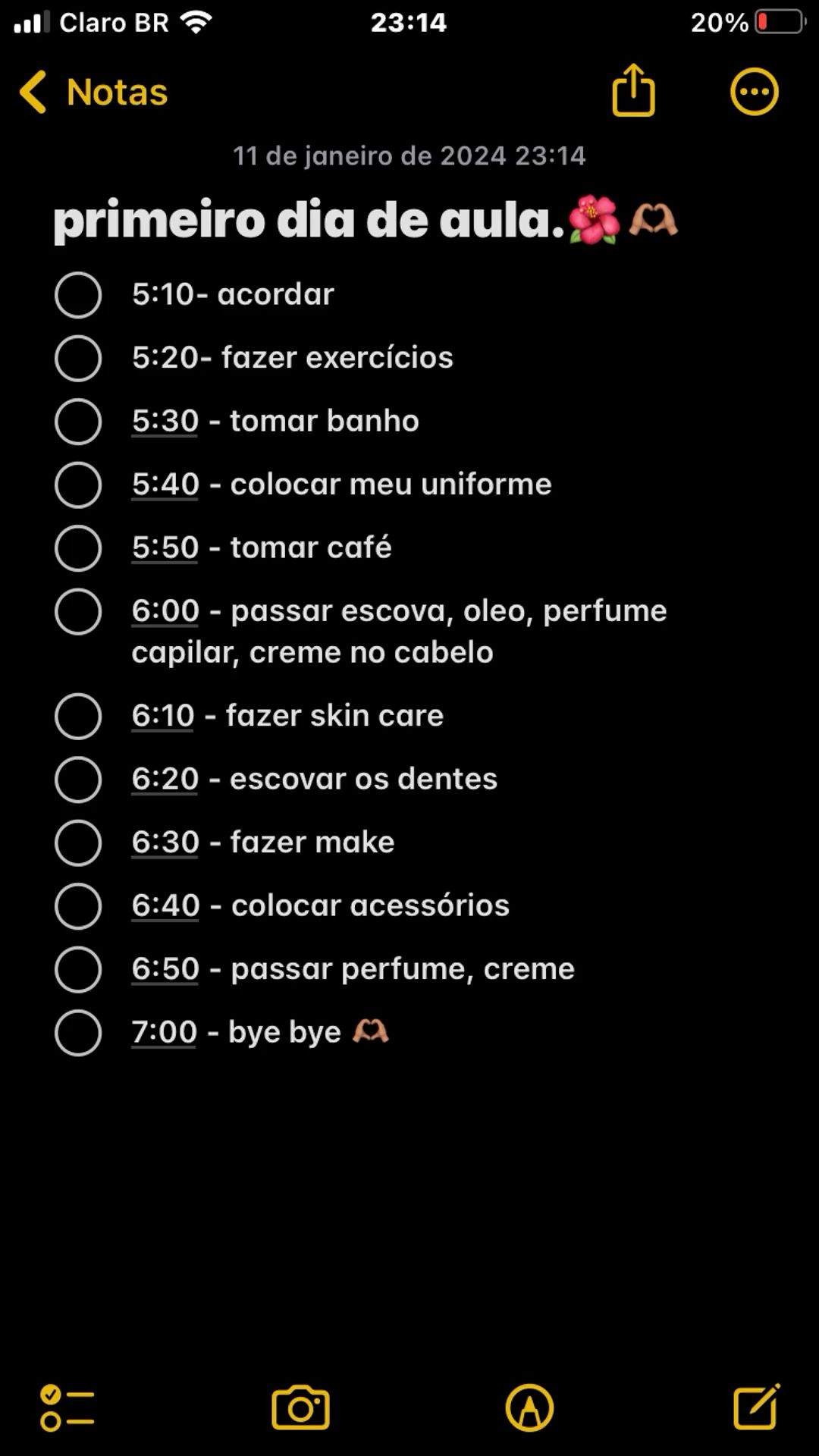Tick the 7:00 - bye bye item
This screenshot has width=819, height=1456.
[x=78, y=1032]
